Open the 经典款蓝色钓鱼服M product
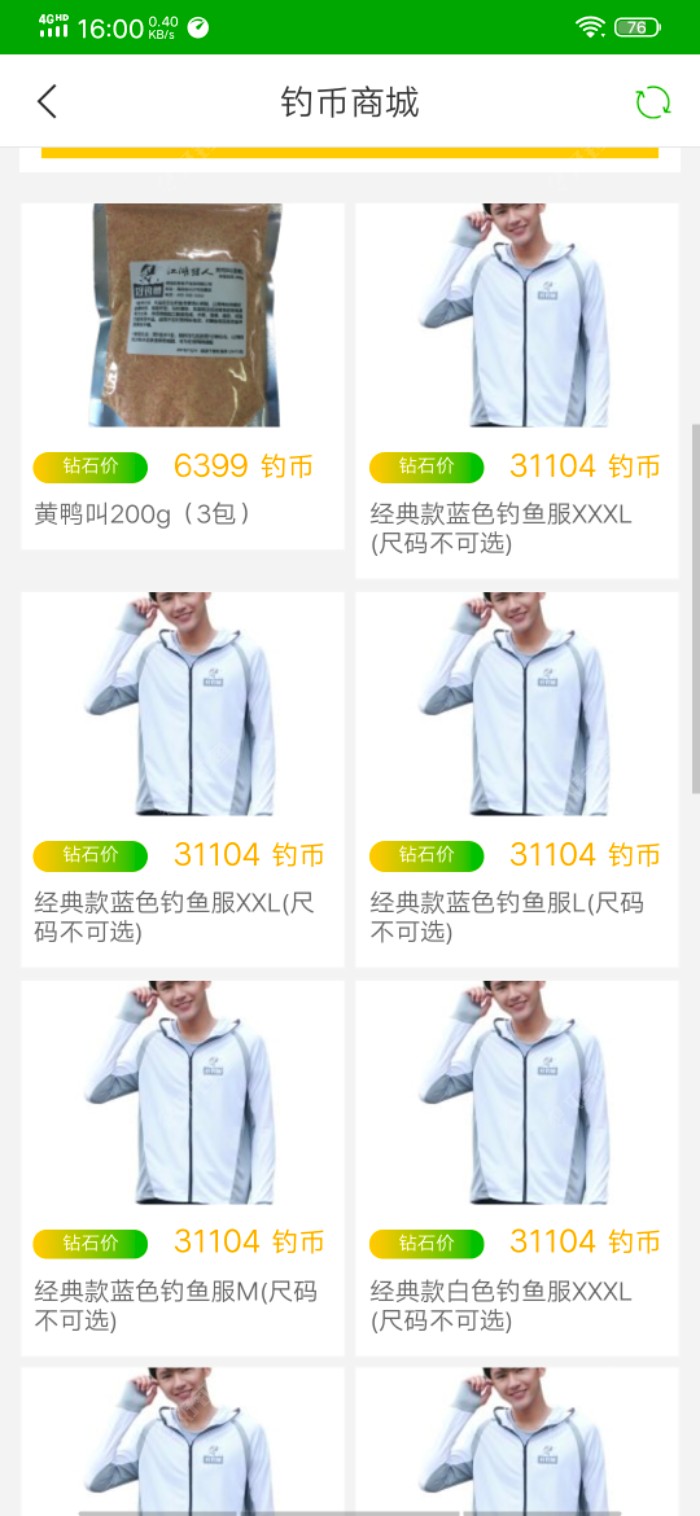700x1516 pixels. (x=183, y=1166)
